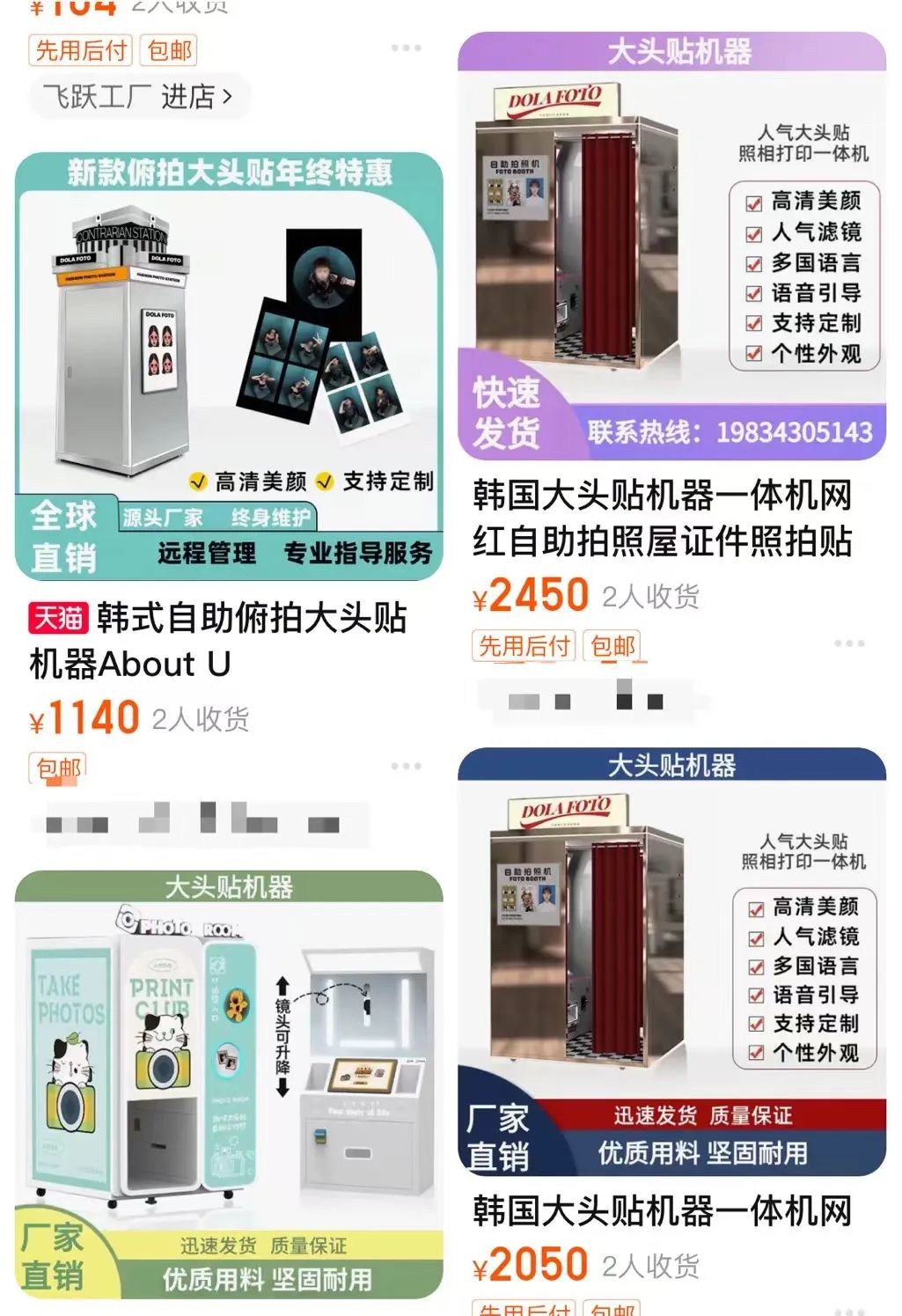
Task: Open the PHOTO ROOM 大头贴机器 product image
Action: (229, 1083)
